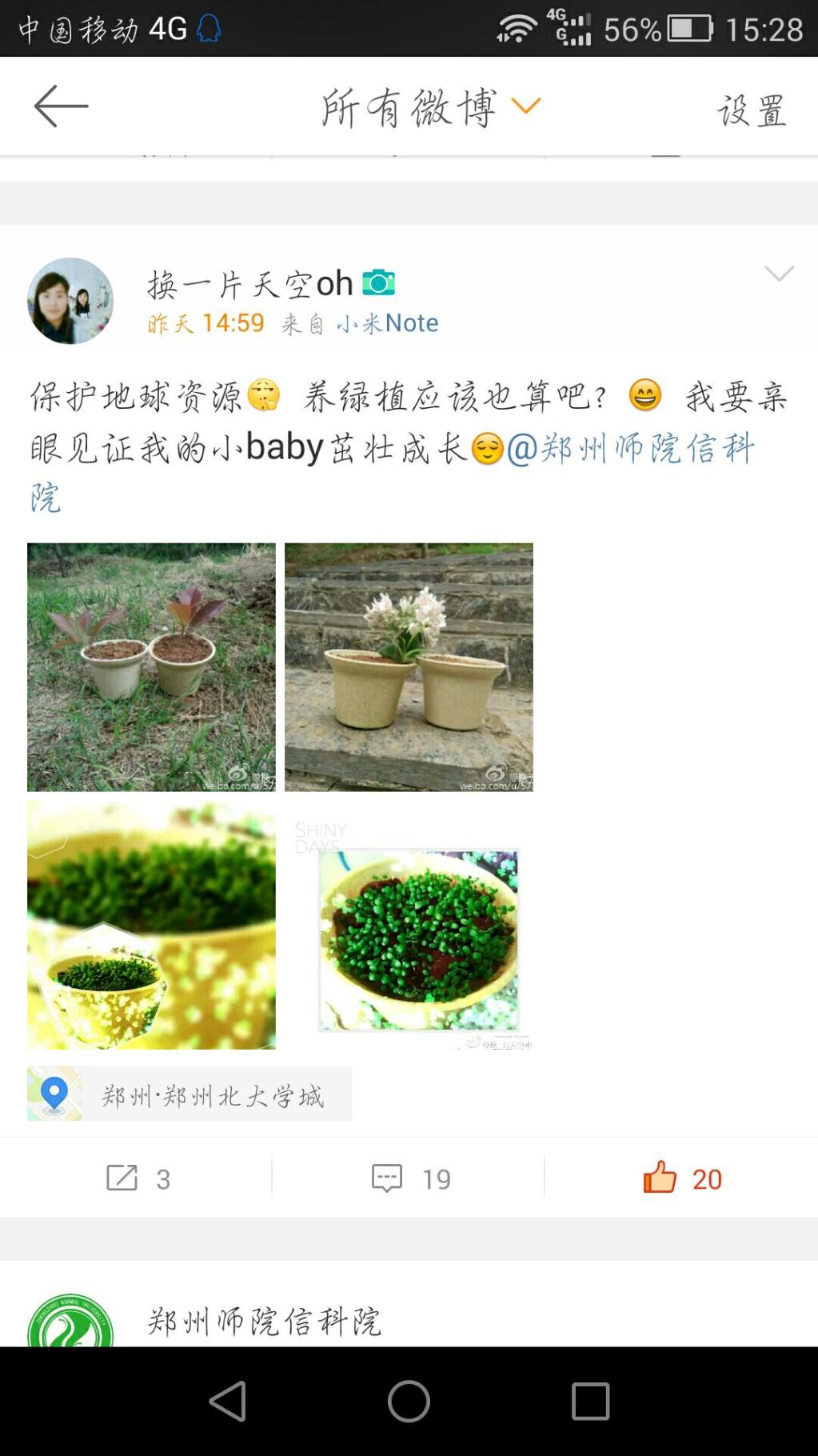The image size is (818, 1456).
Task: Open the @郑州师院信科院 mention link
Action: [630, 449]
